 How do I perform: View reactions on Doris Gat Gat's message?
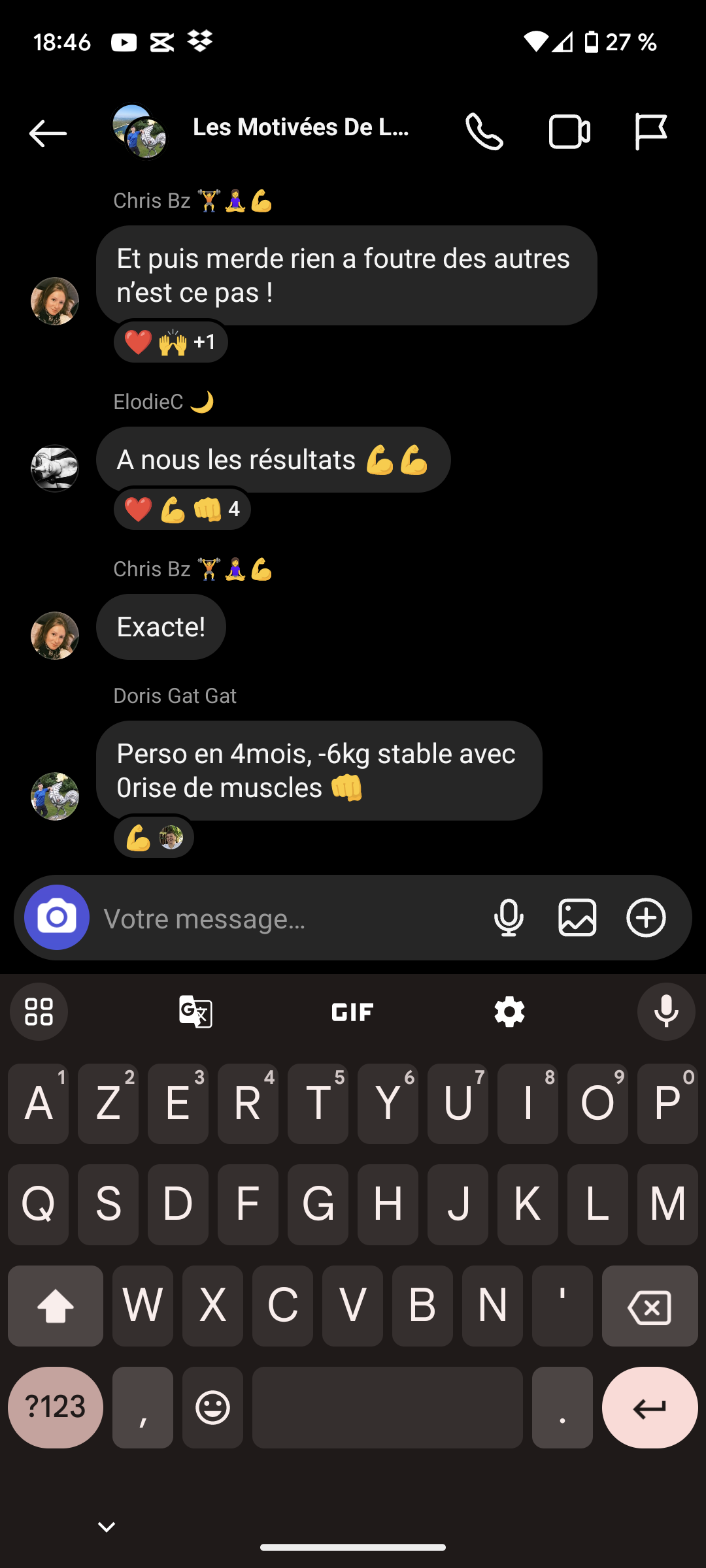coord(154,838)
